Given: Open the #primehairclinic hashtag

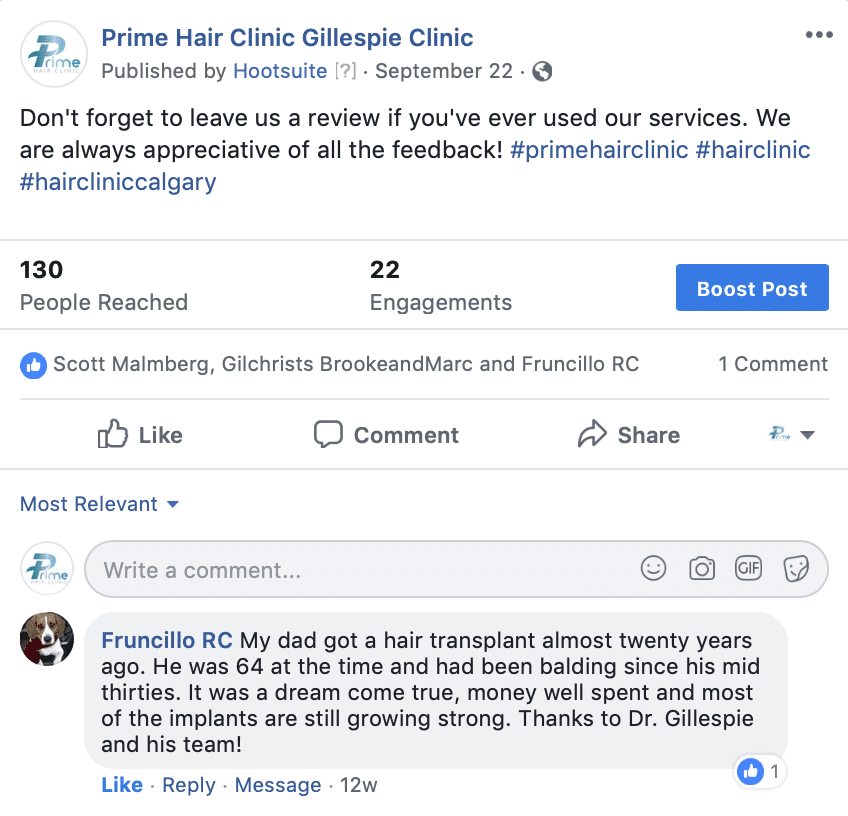Looking at the screenshot, I should [x=598, y=150].
